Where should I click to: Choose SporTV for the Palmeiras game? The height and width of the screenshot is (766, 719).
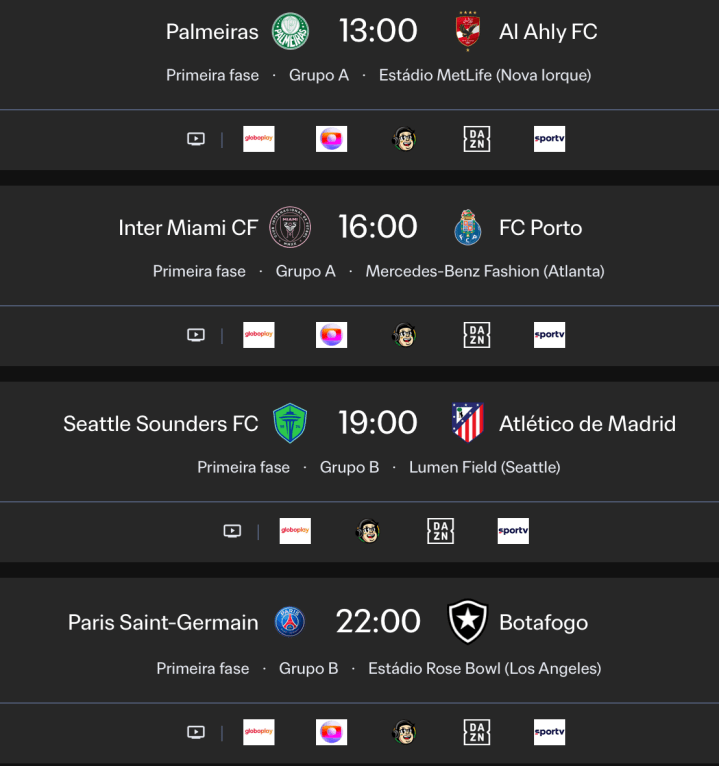[549, 139]
